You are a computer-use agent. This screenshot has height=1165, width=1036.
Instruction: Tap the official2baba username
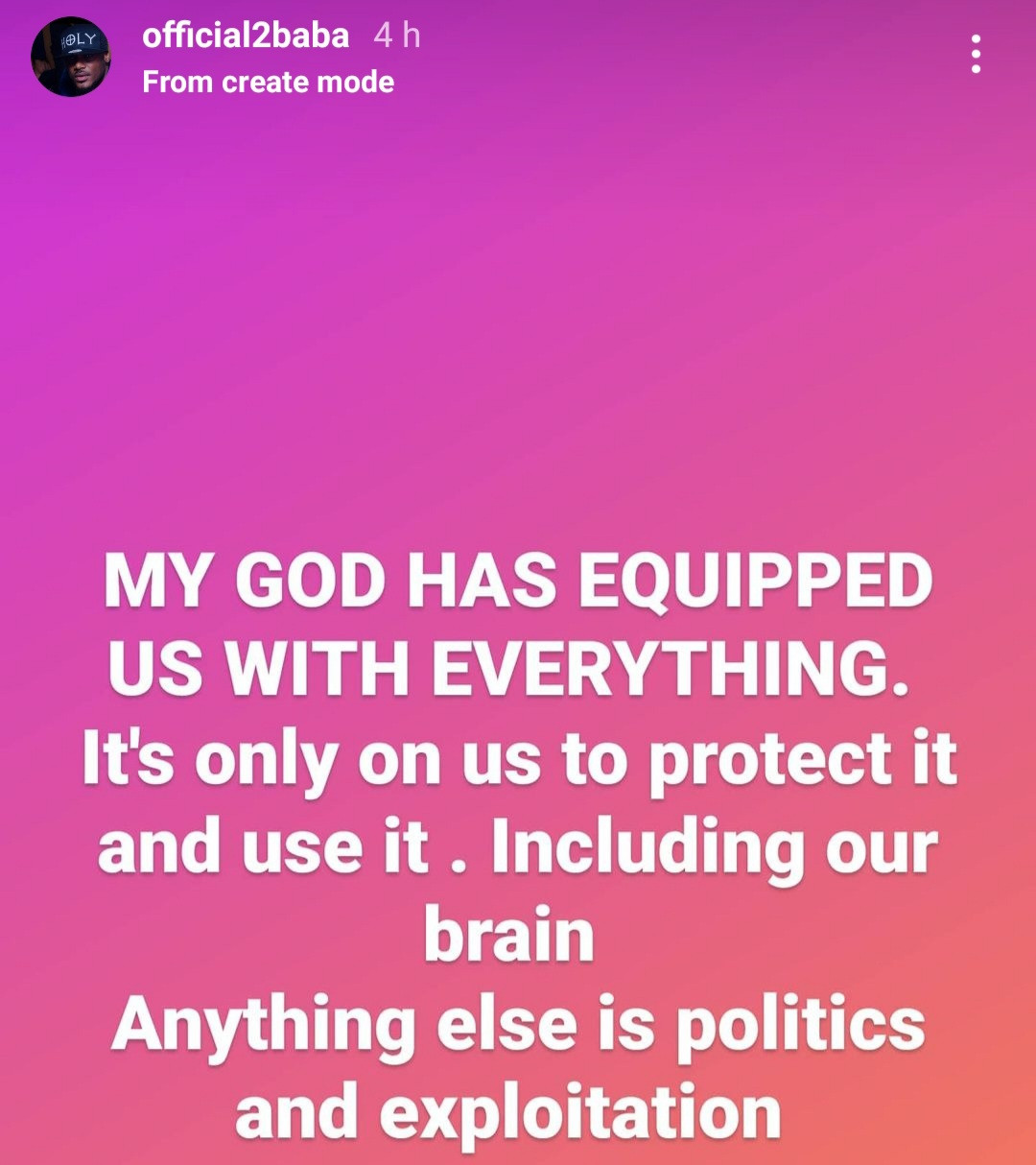(x=246, y=36)
